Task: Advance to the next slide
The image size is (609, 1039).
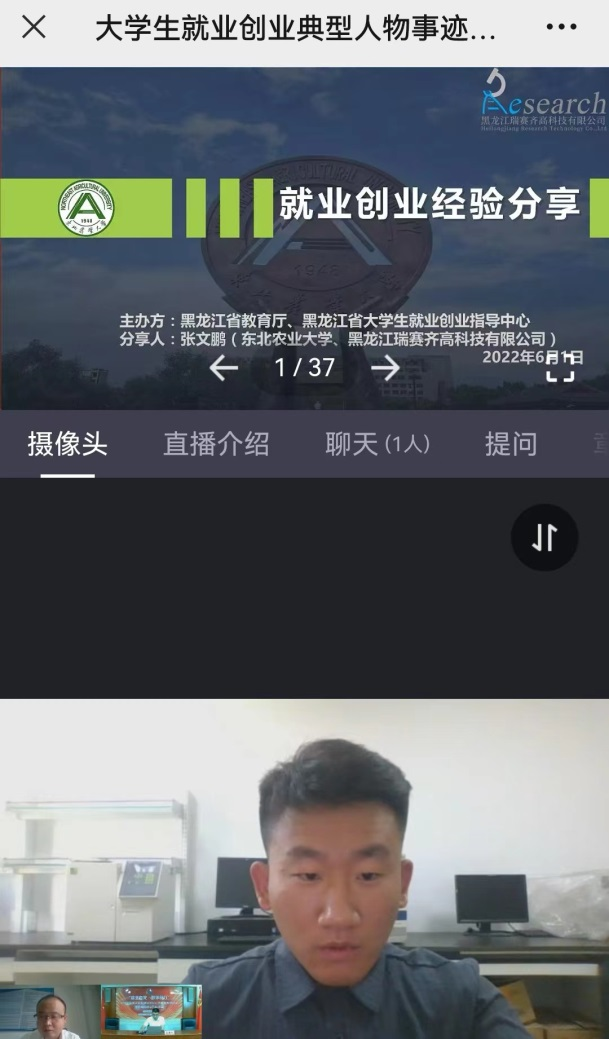Action: coord(385,367)
